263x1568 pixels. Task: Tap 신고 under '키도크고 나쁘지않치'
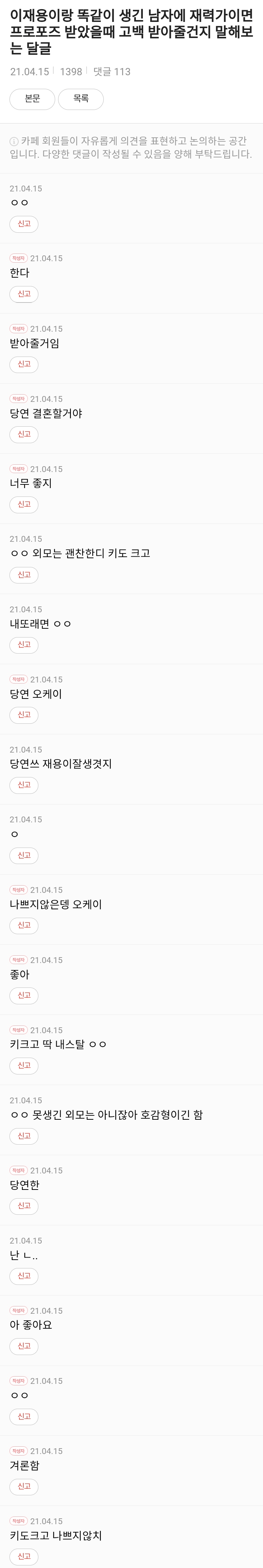click(24, 1556)
